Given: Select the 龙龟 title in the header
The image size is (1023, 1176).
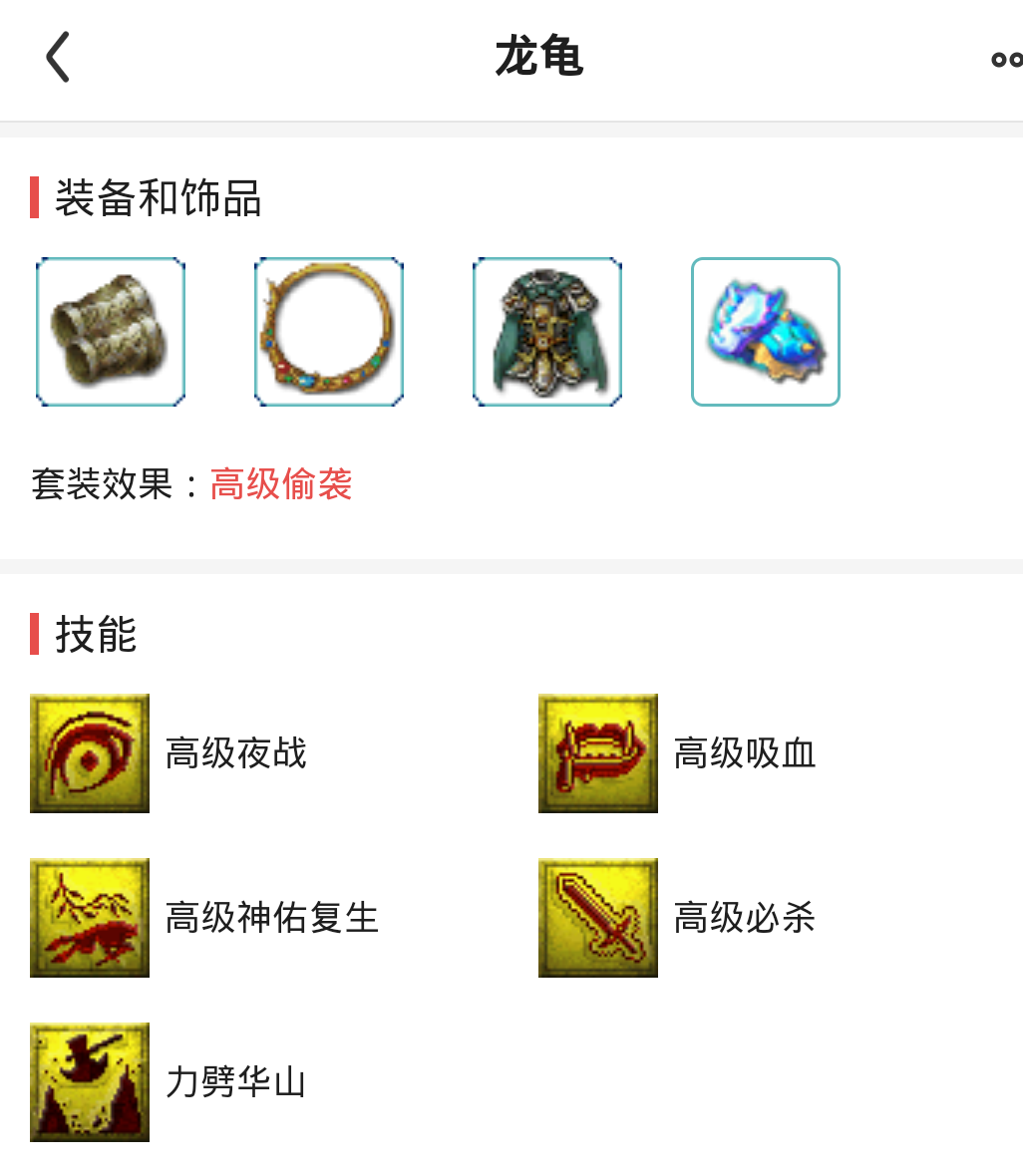Looking at the screenshot, I should [x=538, y=57].
